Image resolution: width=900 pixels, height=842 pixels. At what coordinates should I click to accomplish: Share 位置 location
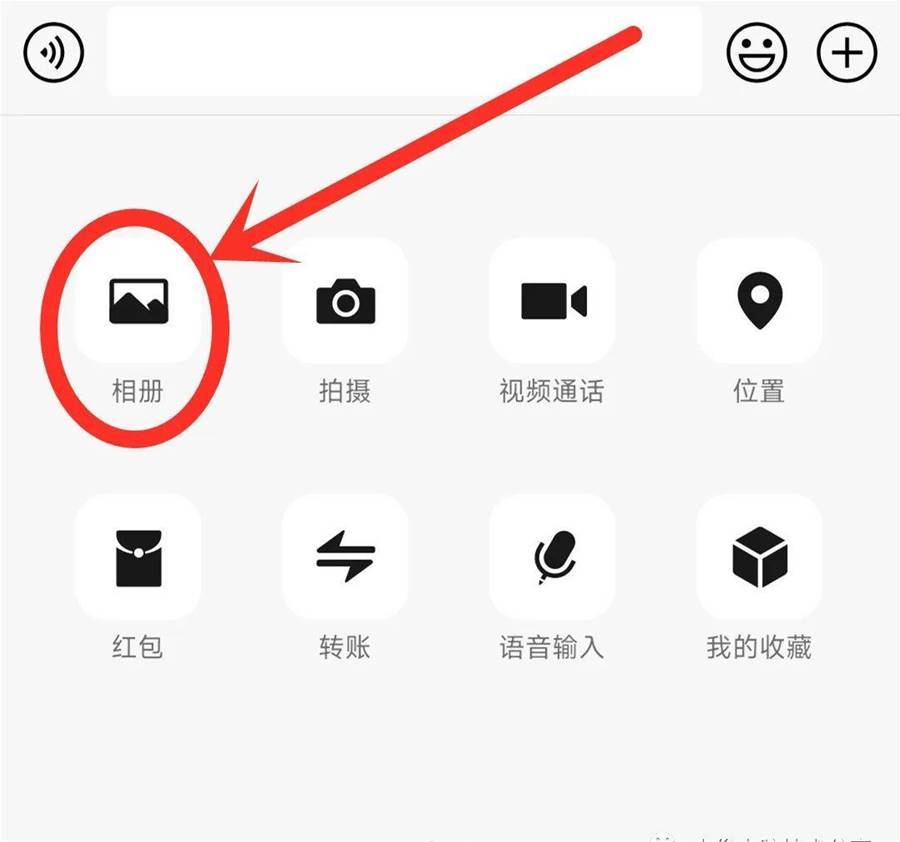tap(759, 301)
